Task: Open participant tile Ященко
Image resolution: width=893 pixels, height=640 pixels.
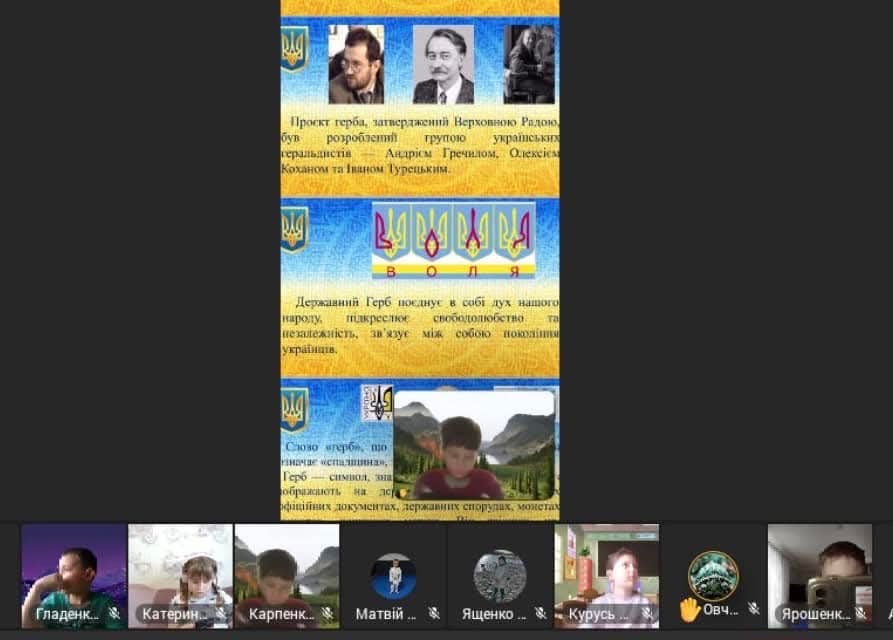Action: pyautogui.click(x=500, y=576)
